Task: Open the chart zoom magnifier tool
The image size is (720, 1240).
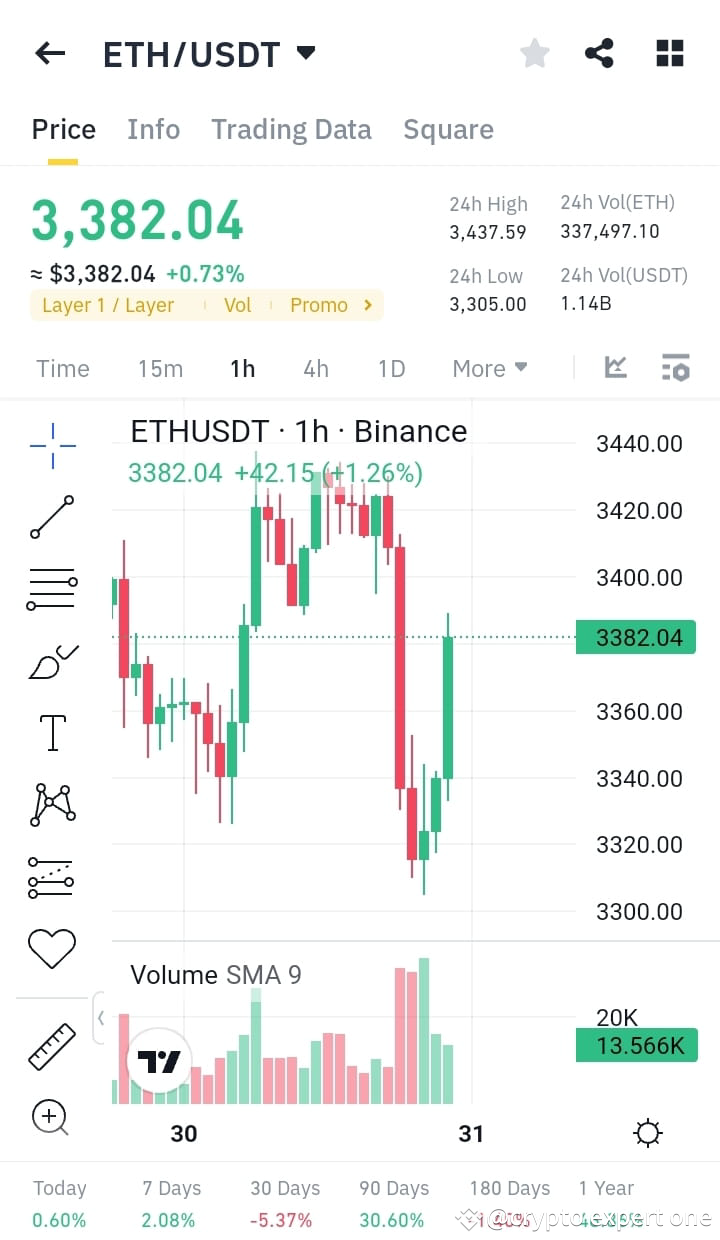Action: (x=51, y=1118)
